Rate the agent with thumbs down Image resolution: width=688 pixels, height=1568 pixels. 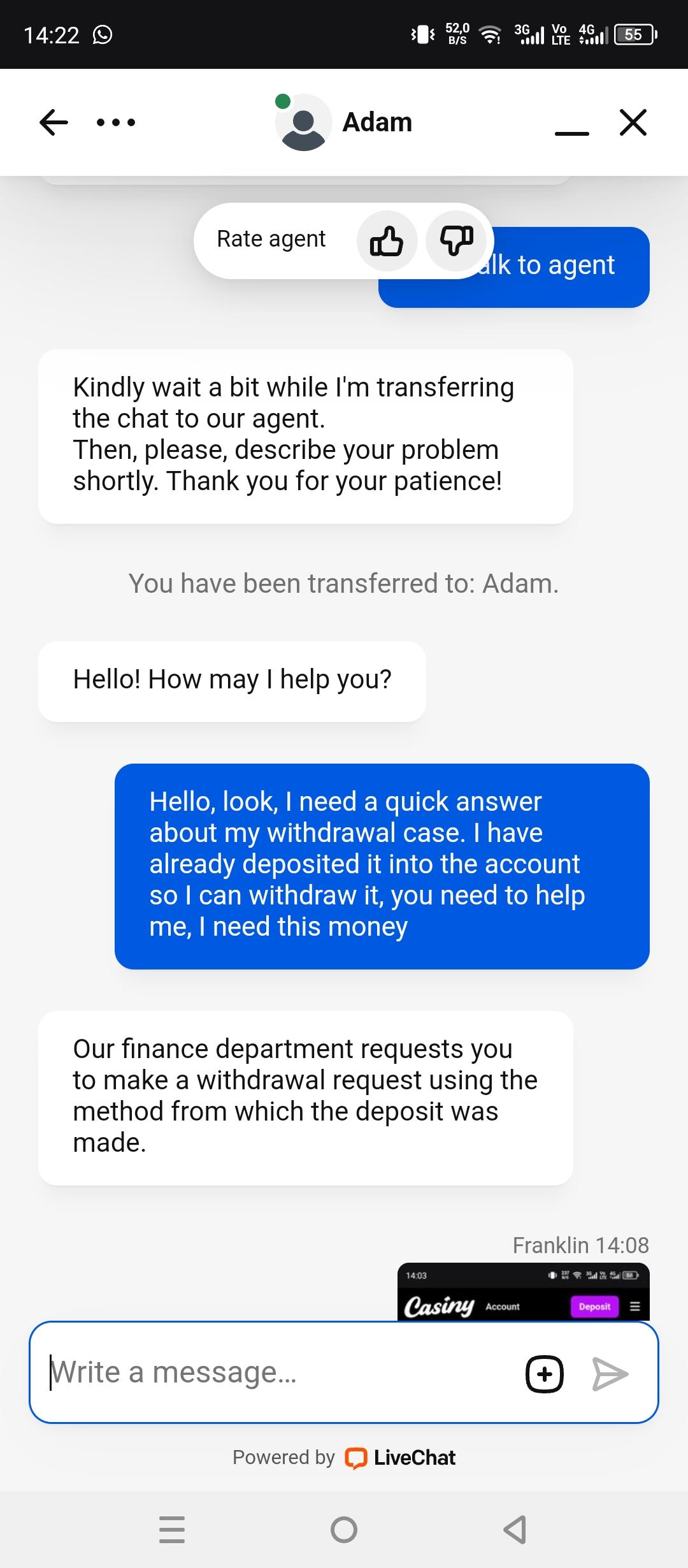point(456,242)
